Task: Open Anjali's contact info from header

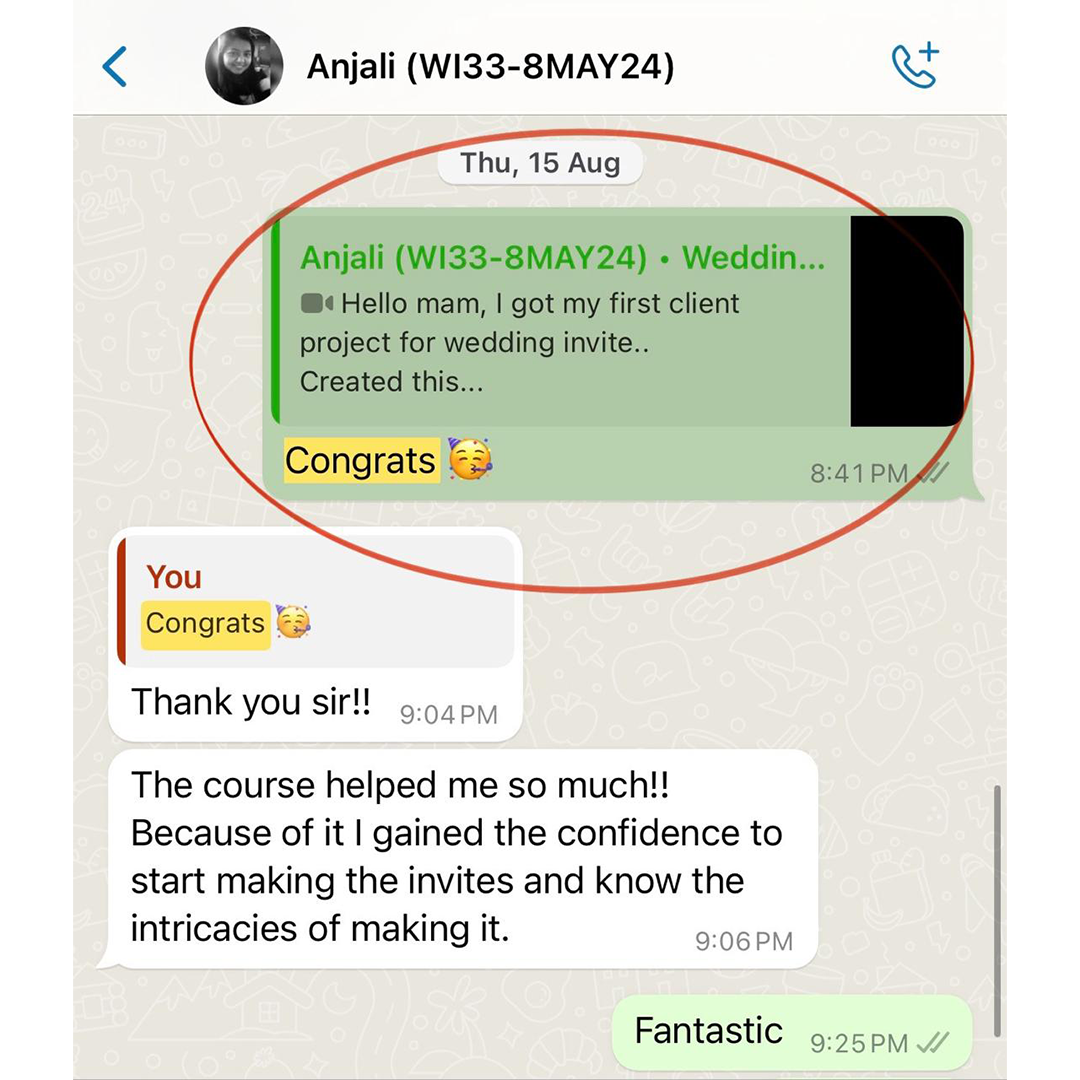Action: (x=490, y=67)
